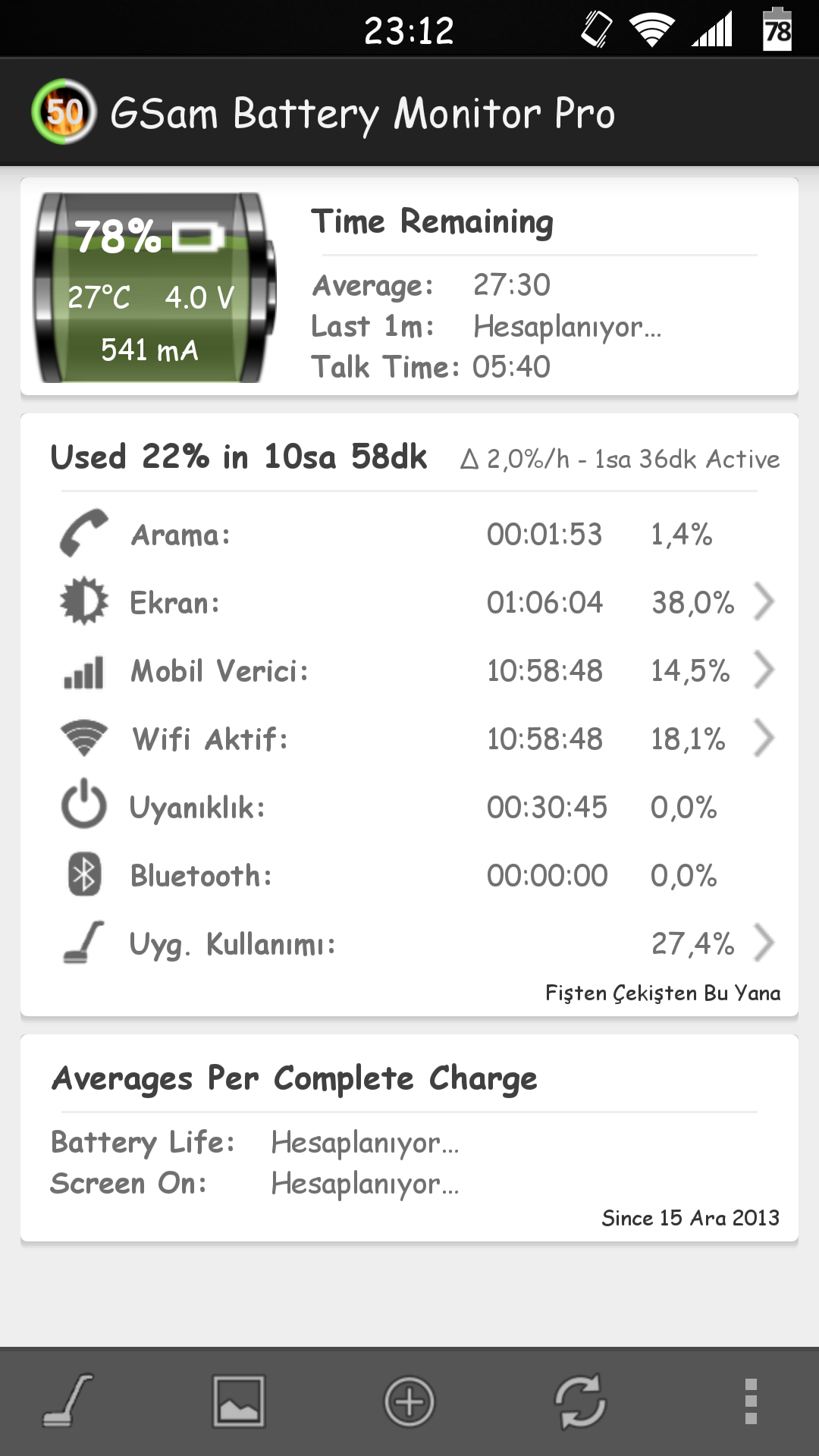Tap the green battery status gauge
Image resolution: width=819 pixels, height=1456 pixels.
coord(155,287)
